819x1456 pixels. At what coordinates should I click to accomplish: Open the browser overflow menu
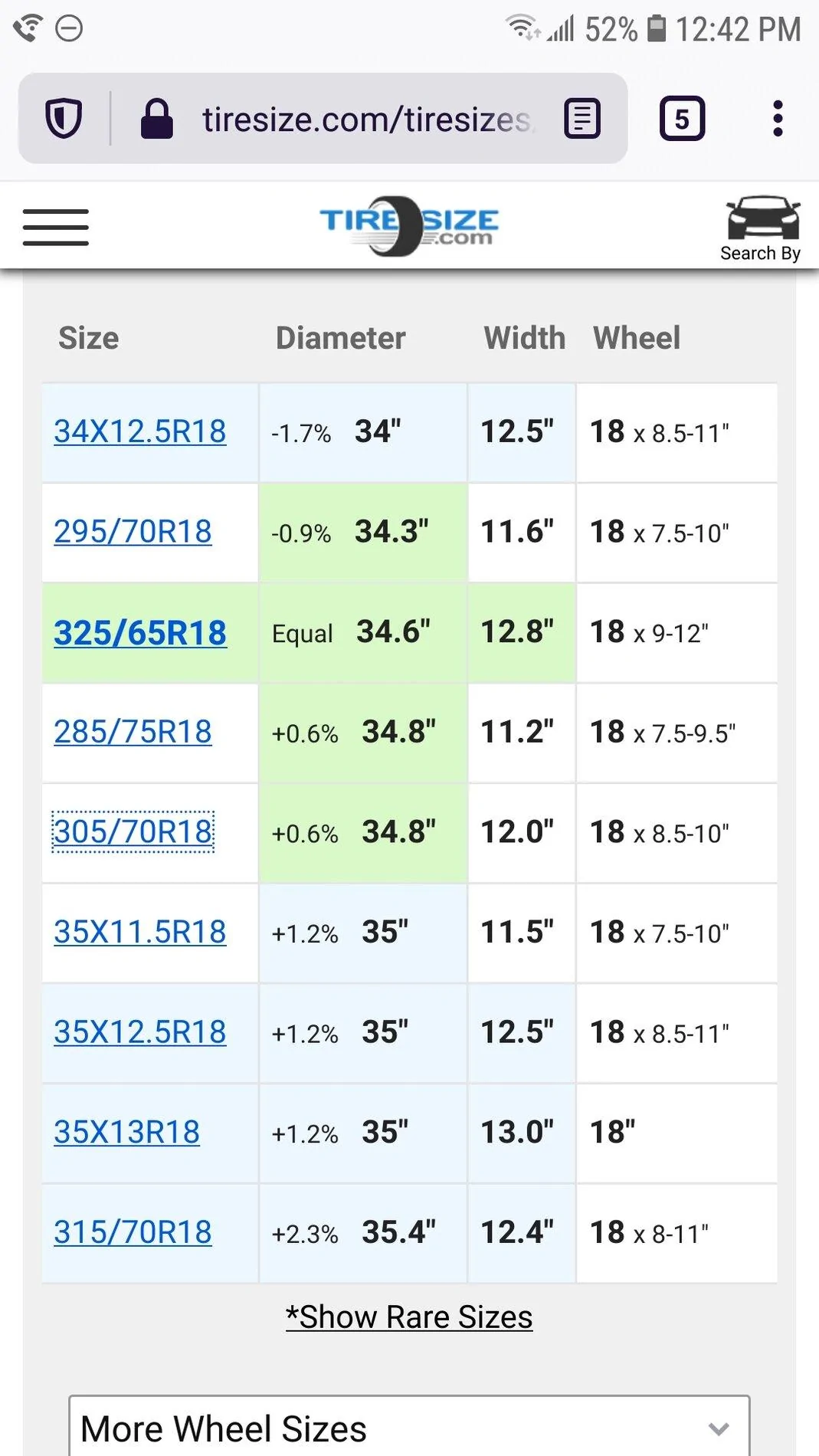coord(778,119)
